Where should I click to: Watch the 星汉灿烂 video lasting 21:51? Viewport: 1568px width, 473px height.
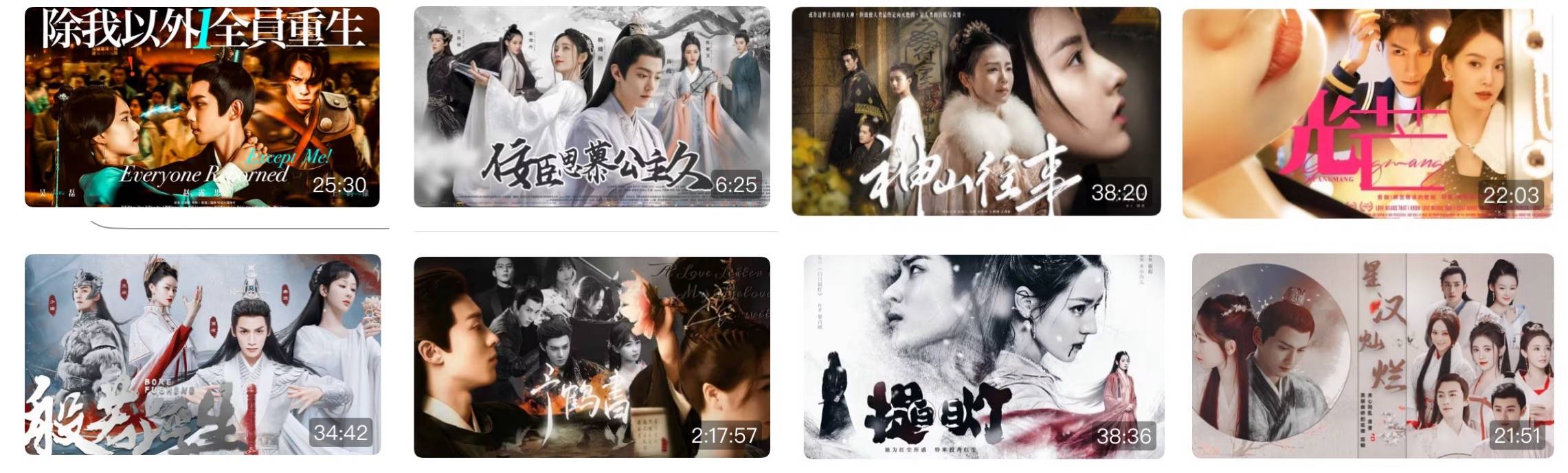pos(1373,356)
